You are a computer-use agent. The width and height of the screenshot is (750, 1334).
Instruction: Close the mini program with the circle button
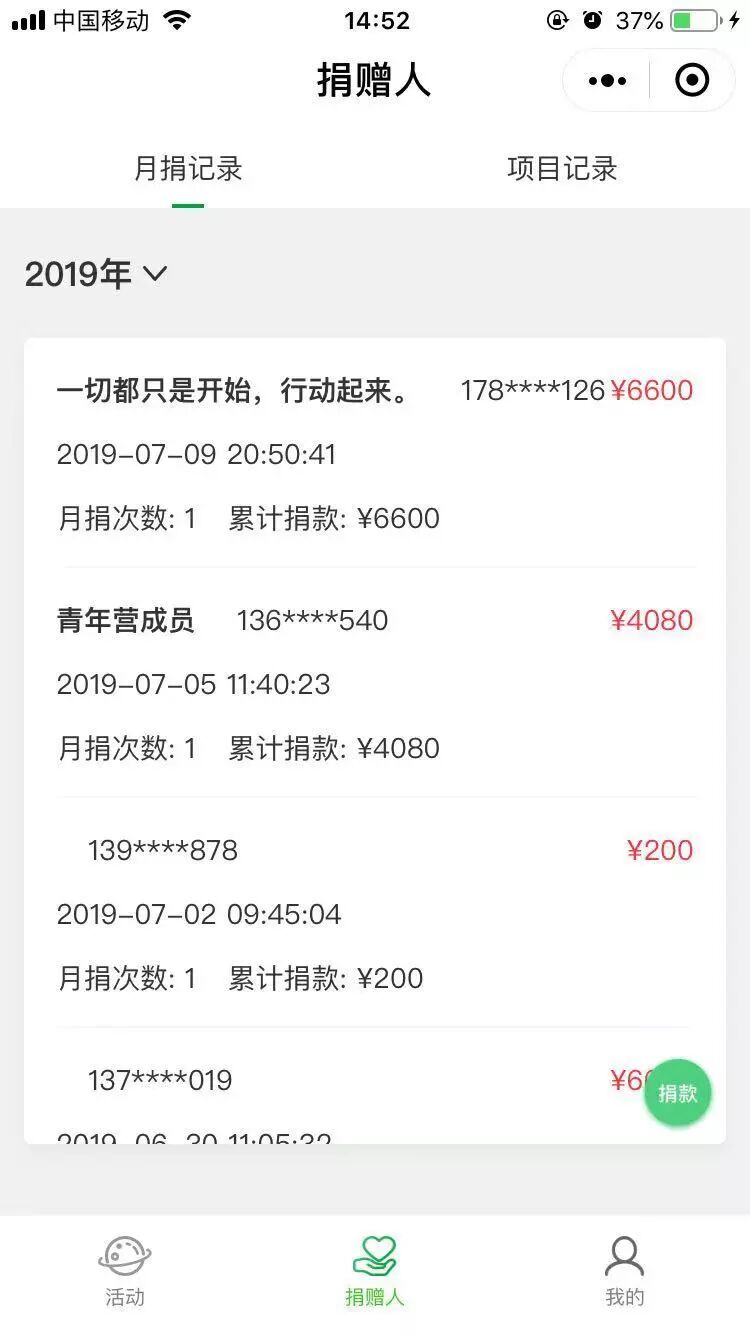692,80
